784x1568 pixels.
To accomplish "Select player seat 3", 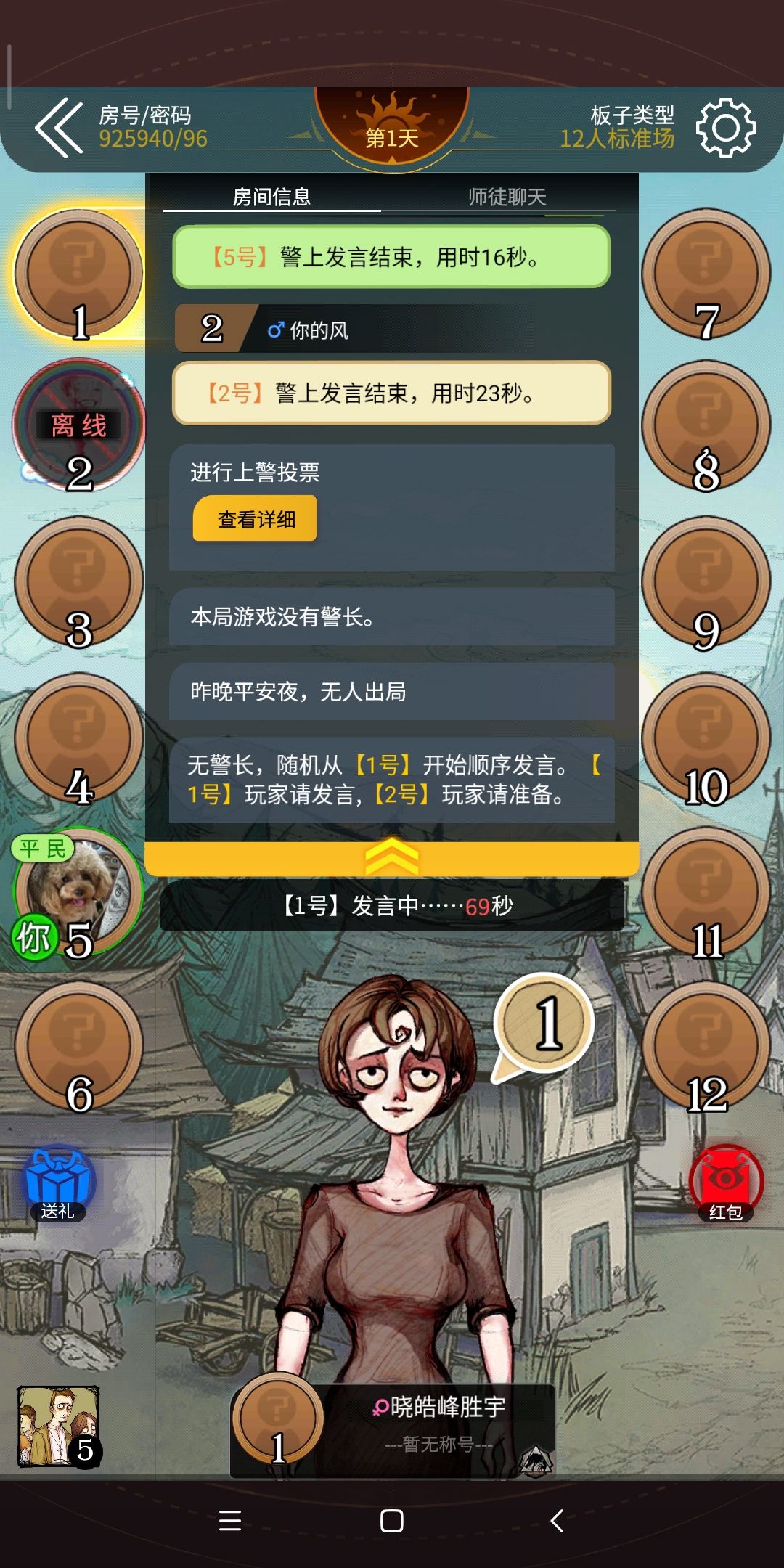I will 78,582.
